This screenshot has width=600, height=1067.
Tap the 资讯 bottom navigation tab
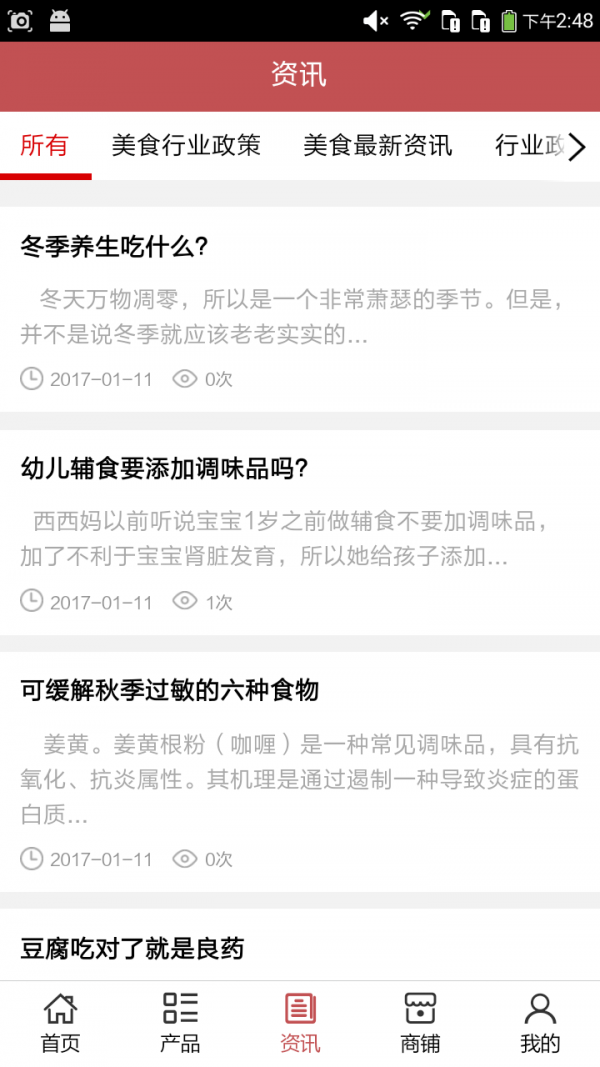pos(300,1023)
